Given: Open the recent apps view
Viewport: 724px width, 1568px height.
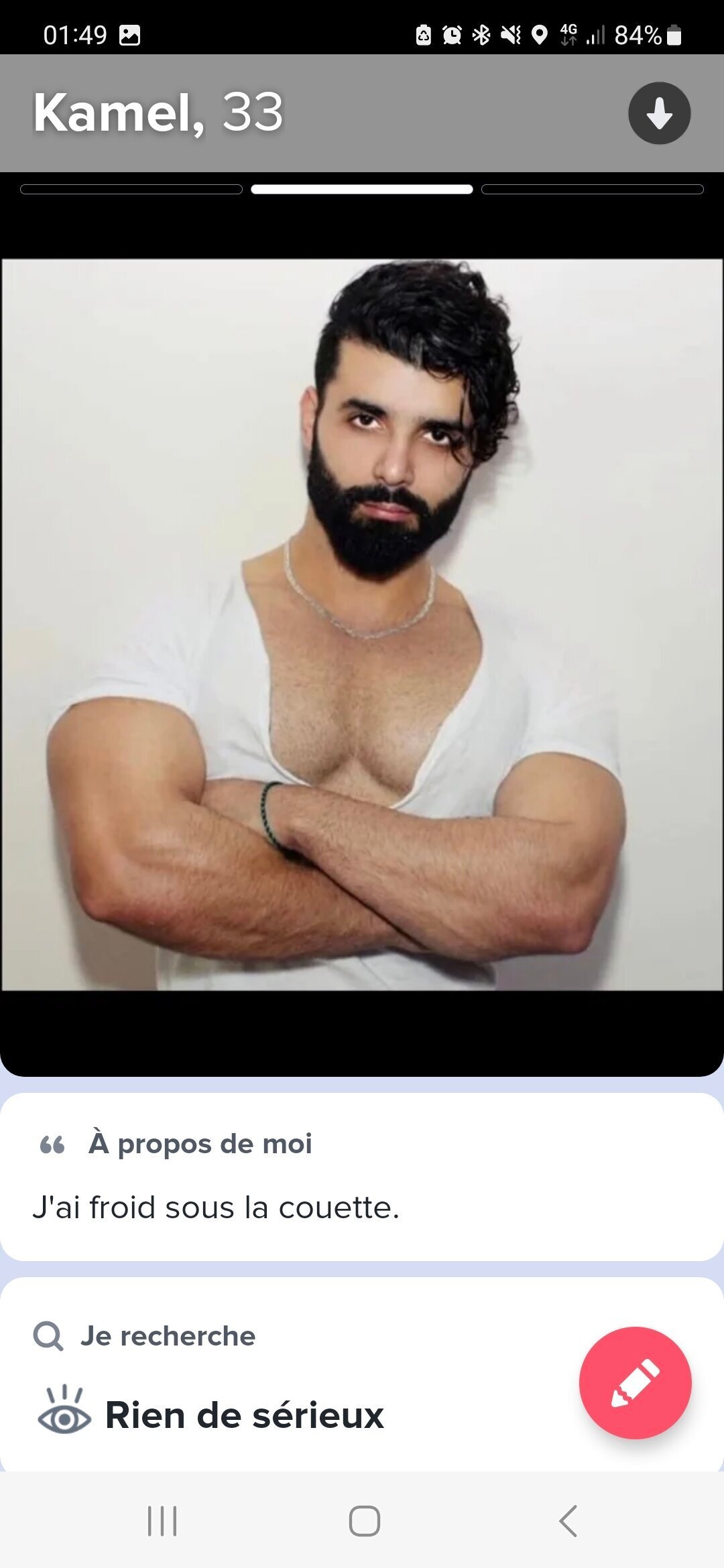Looking at the screenshot, I should tap(162, 1520).
